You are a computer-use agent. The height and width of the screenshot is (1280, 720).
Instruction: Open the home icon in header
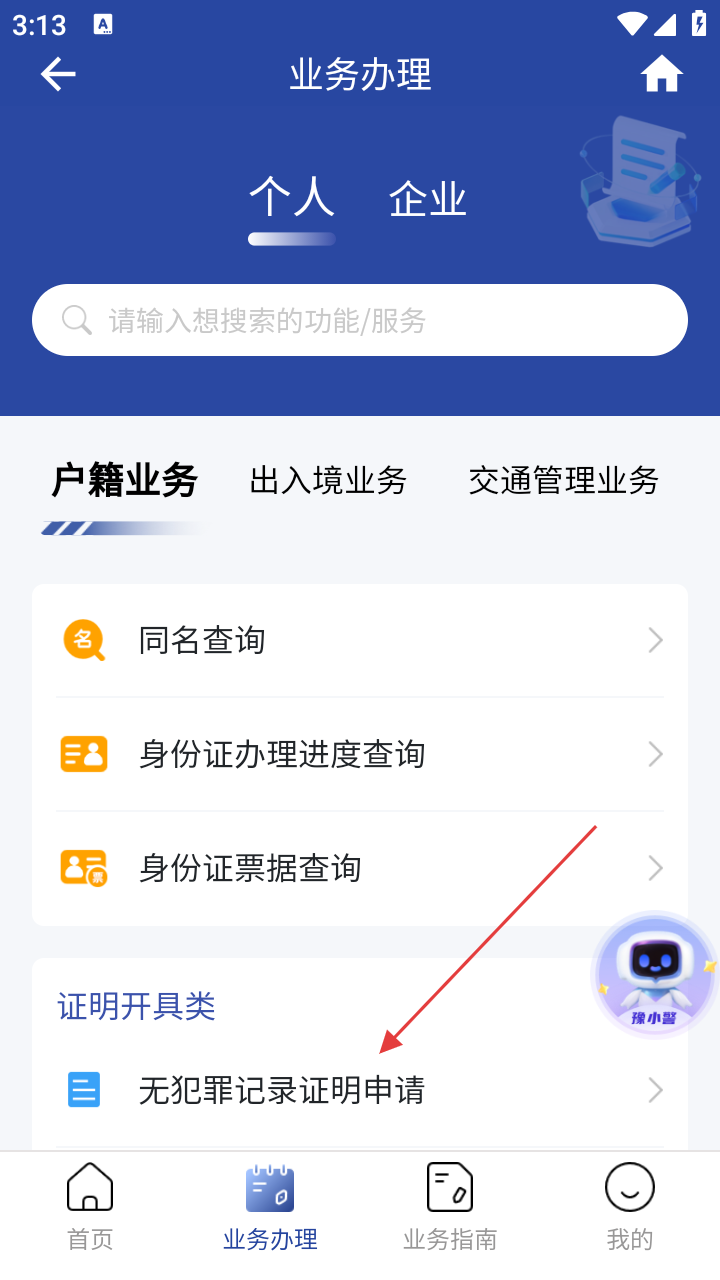[x=662, y=74]
